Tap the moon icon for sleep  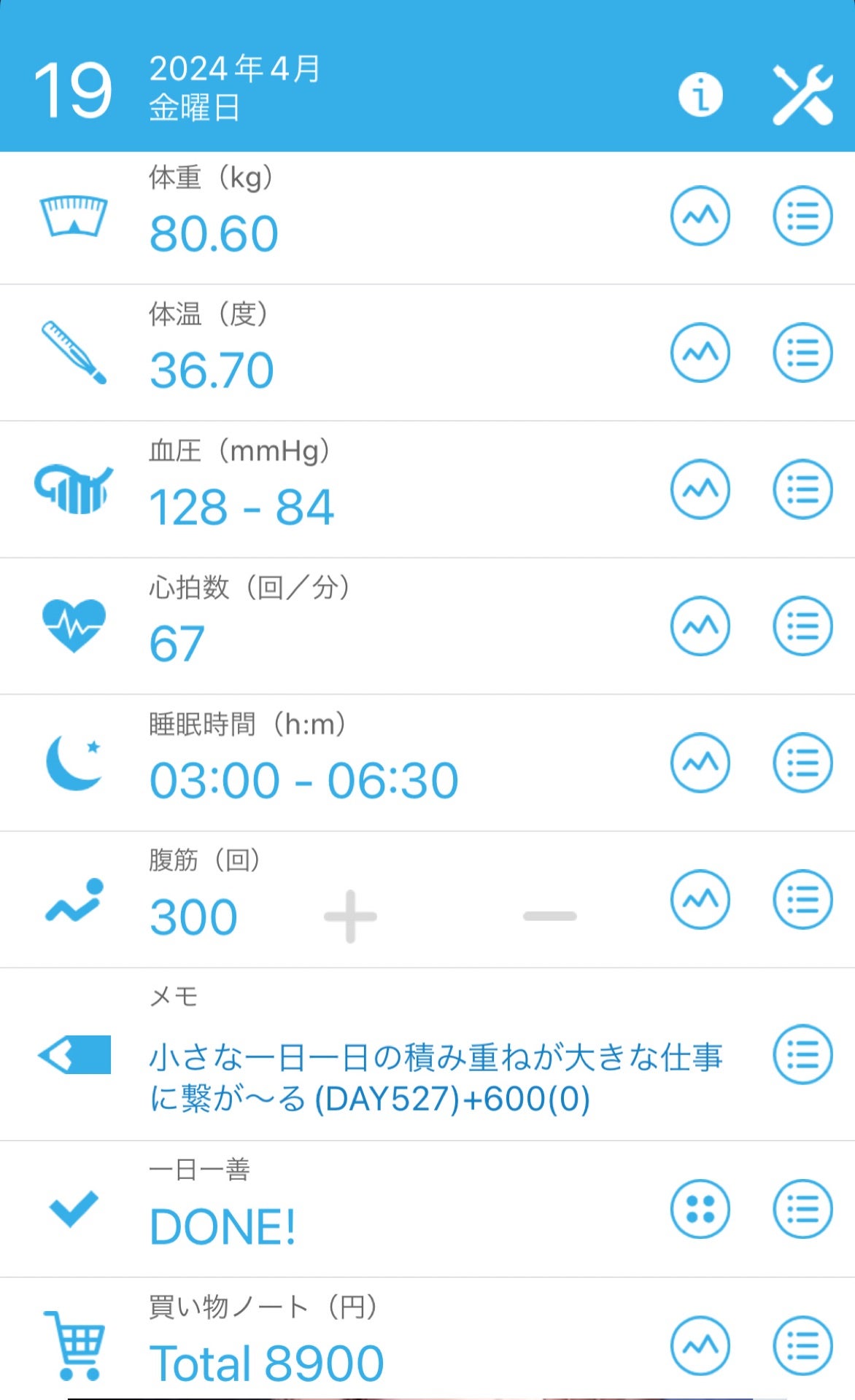point(74,763)
